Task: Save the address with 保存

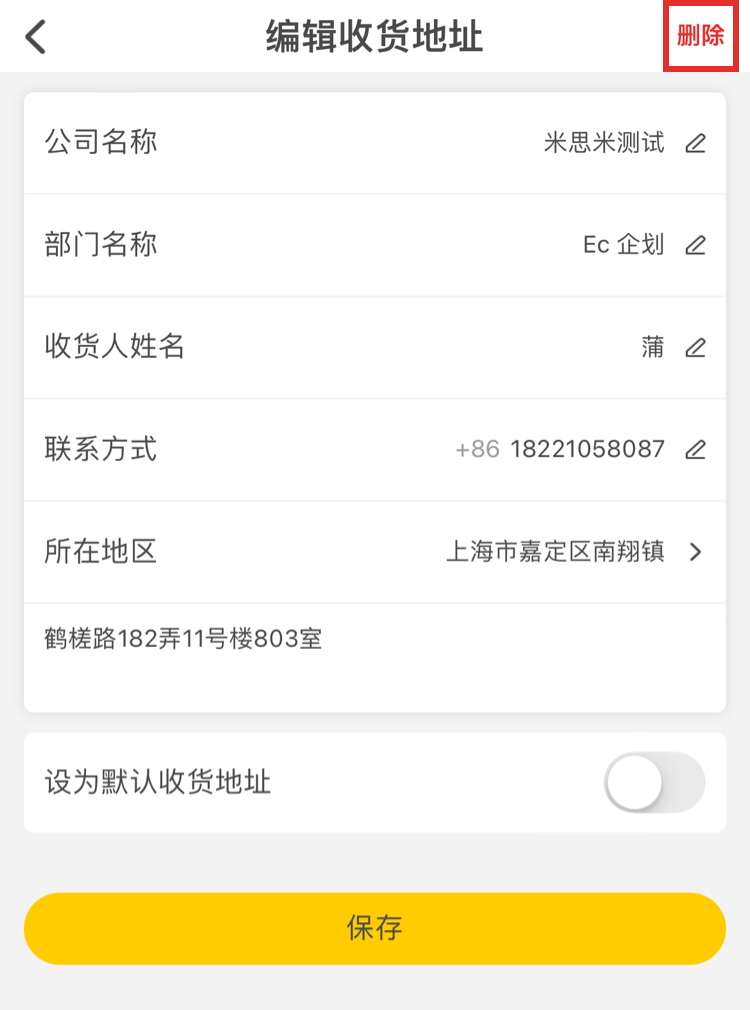Action: point(375,928)
